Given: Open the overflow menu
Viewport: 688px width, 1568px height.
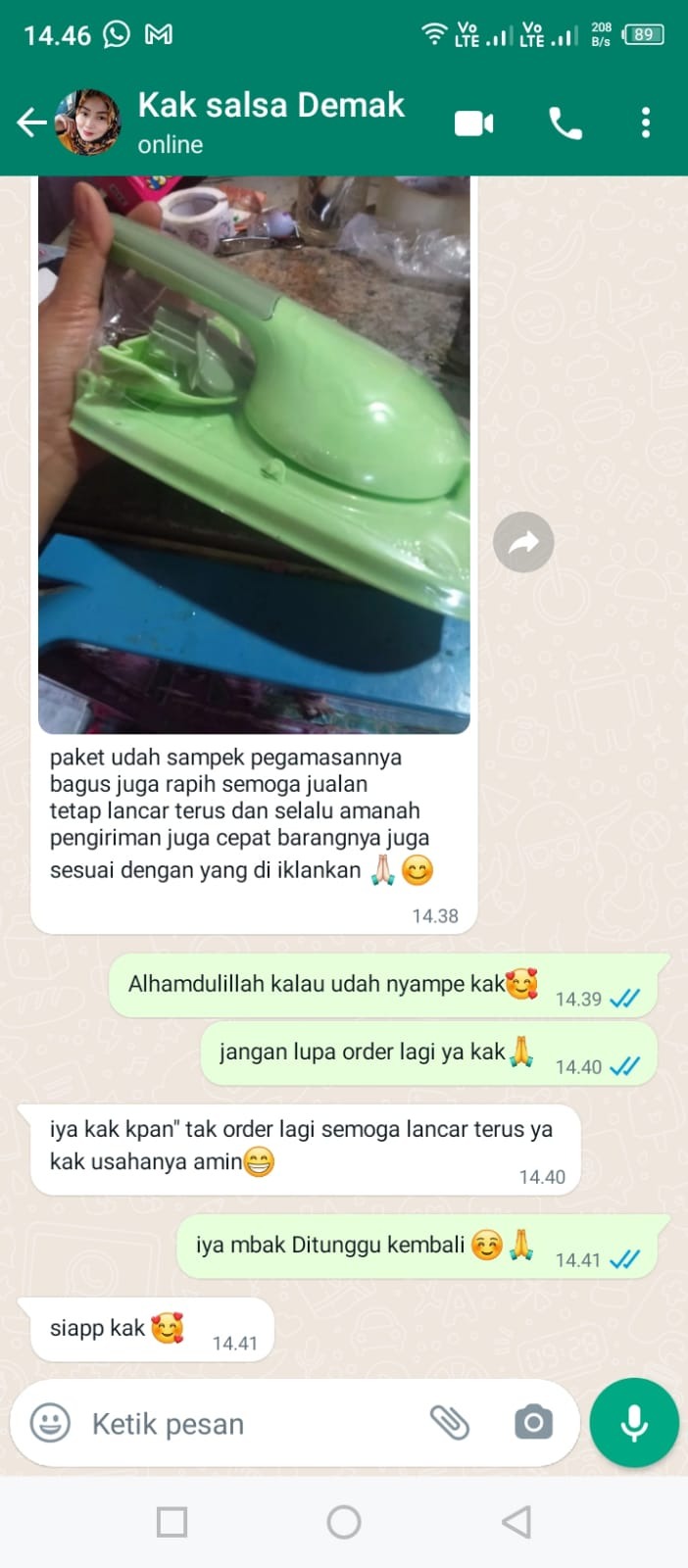Looking at the screenshot, I should tap(645, 122).
